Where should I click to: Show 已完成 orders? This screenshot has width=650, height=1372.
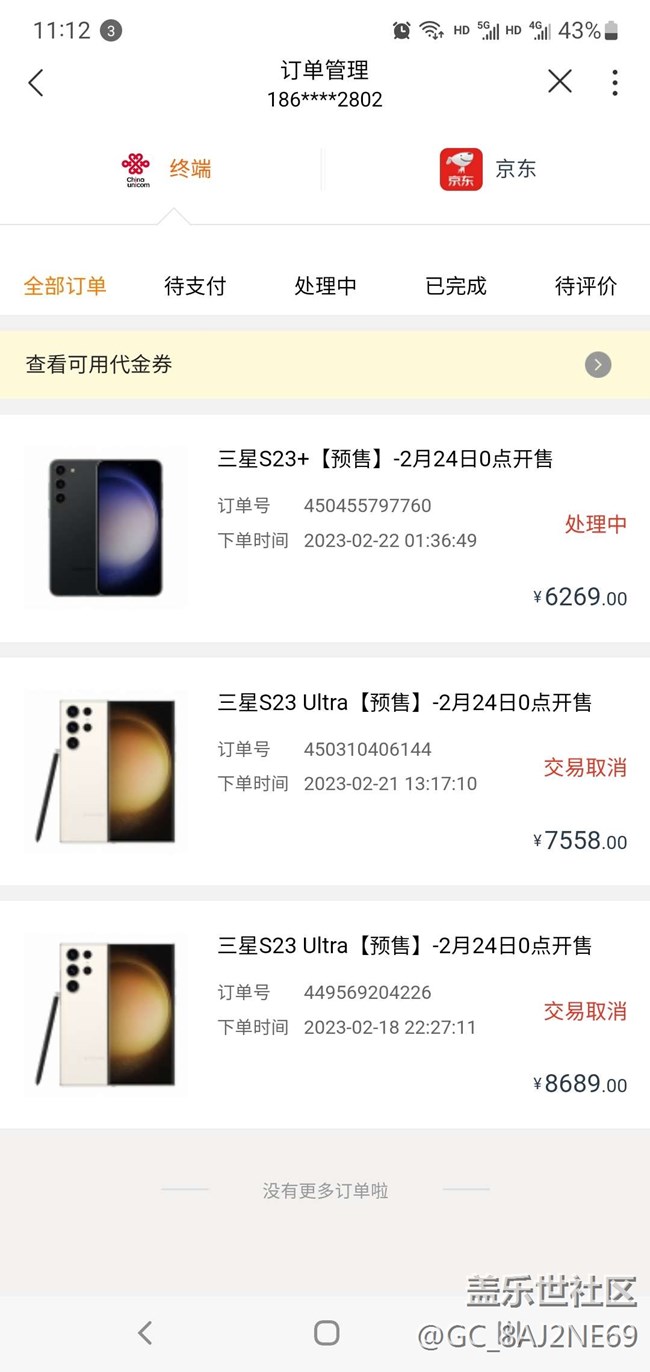point(456,286)
